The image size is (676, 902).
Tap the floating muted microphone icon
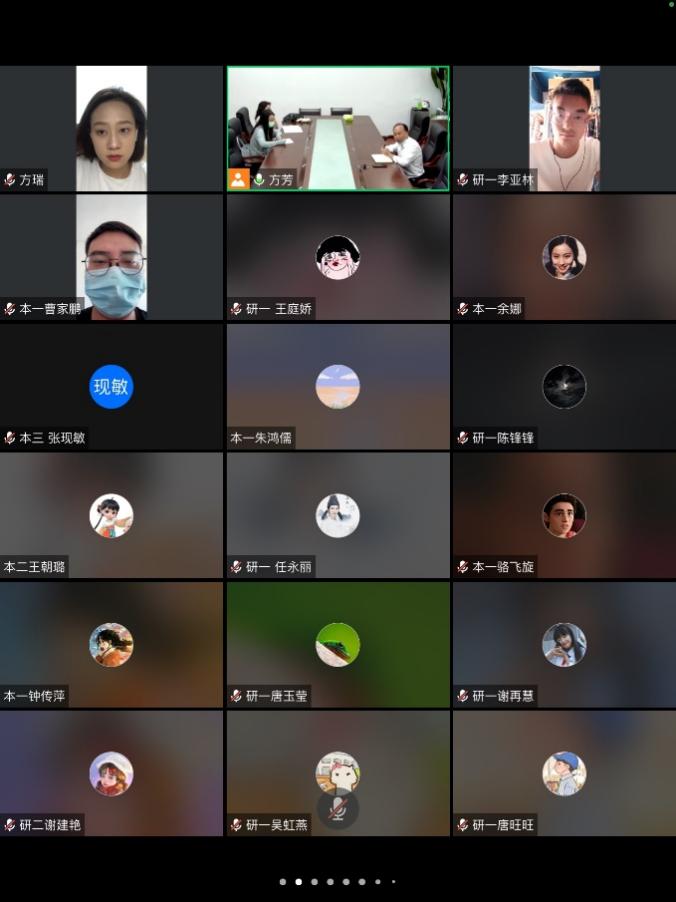[338, 809]
